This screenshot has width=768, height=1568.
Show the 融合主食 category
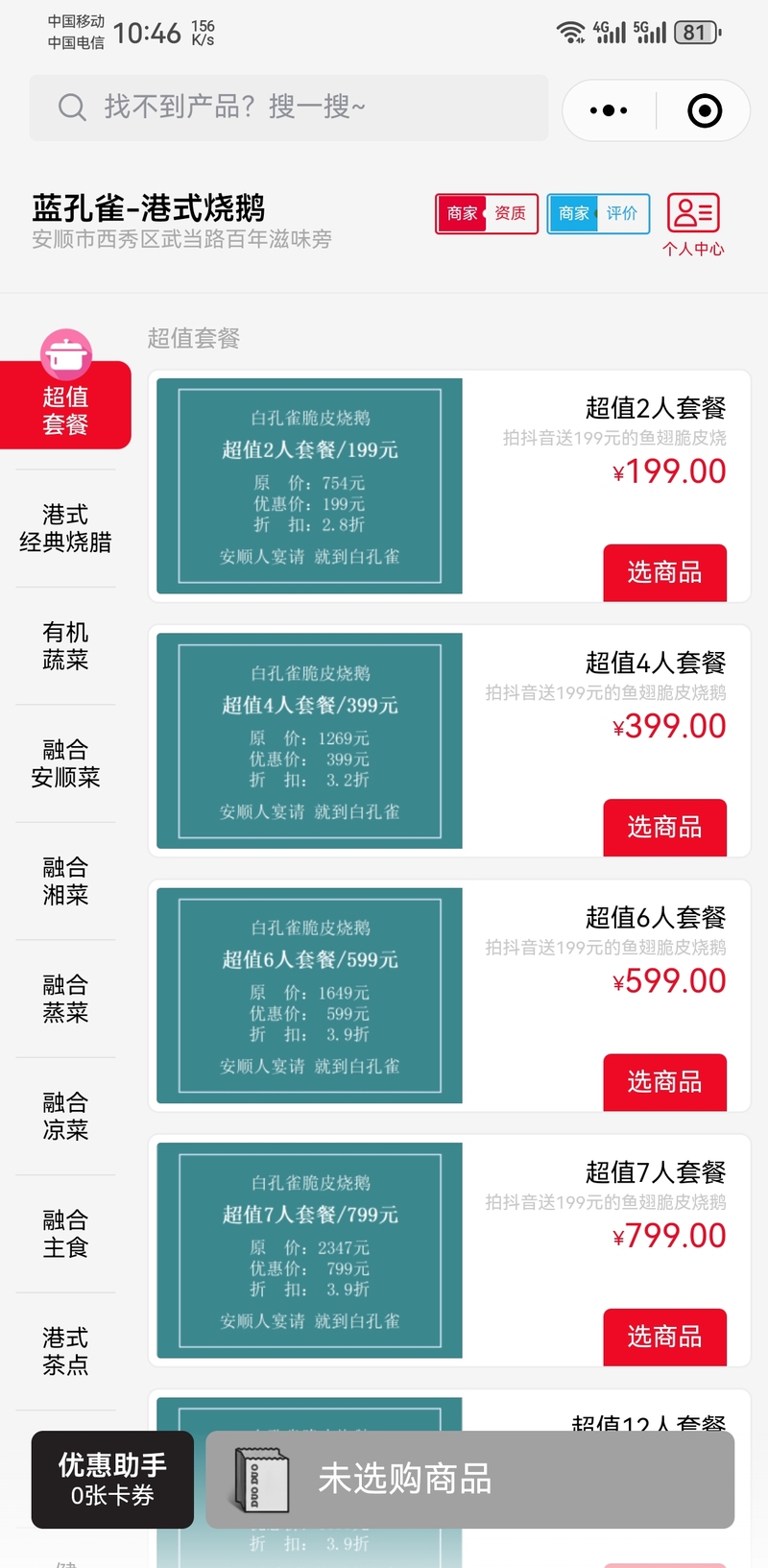[x=65, y=1234]
